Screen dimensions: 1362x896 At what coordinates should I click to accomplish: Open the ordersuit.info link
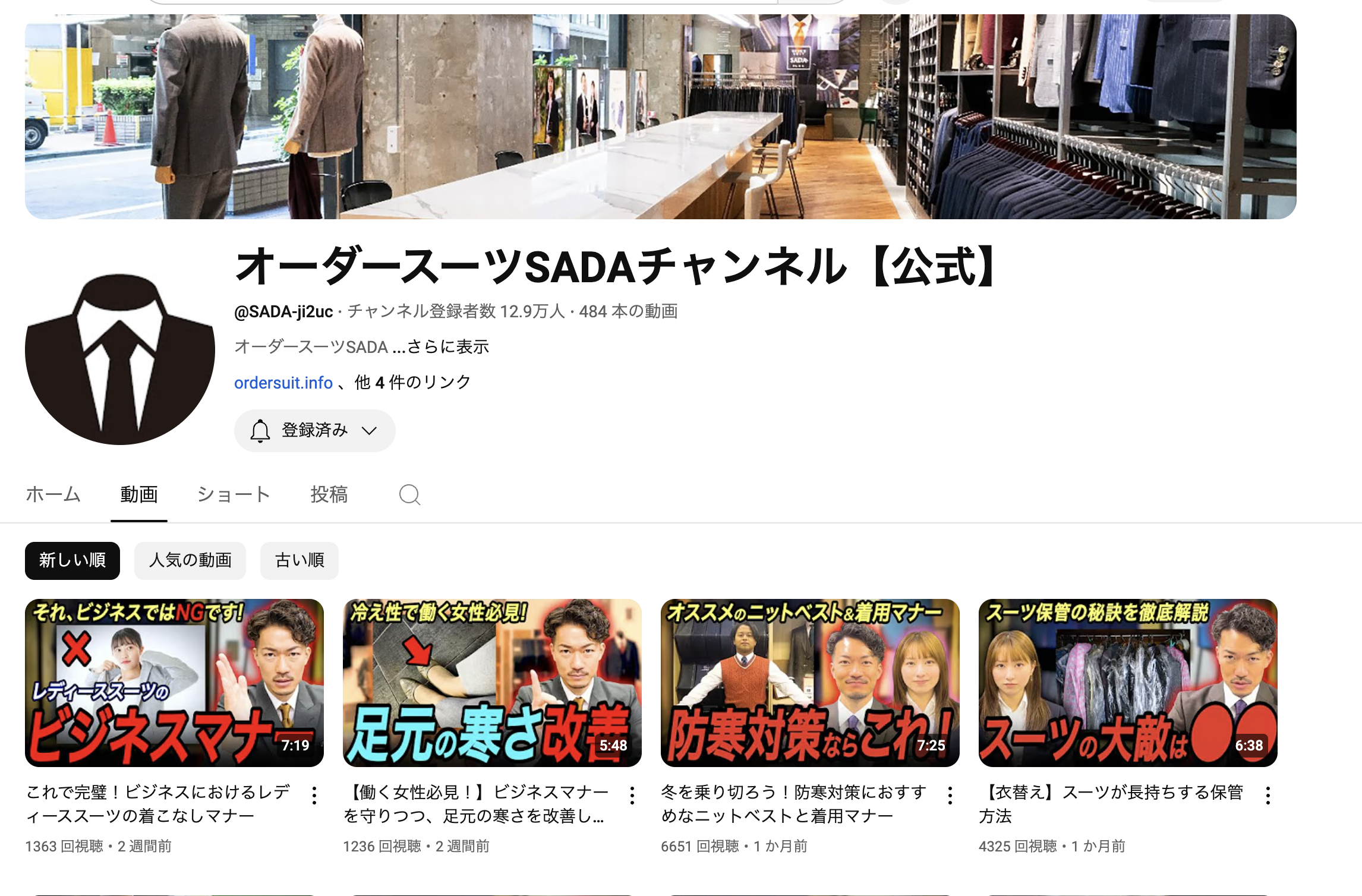(x=283, y=383)
